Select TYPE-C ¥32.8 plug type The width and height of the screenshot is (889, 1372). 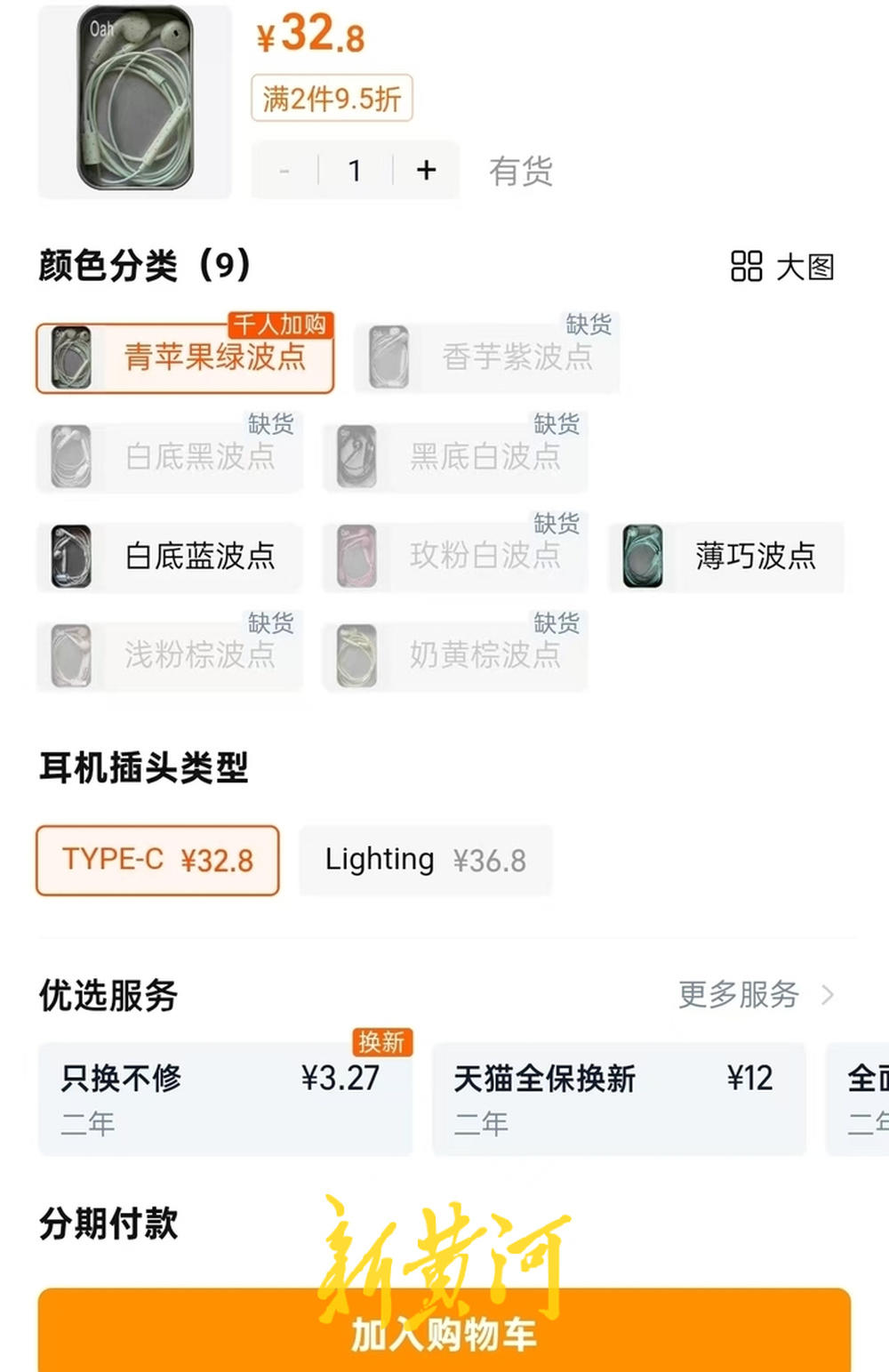157,860
